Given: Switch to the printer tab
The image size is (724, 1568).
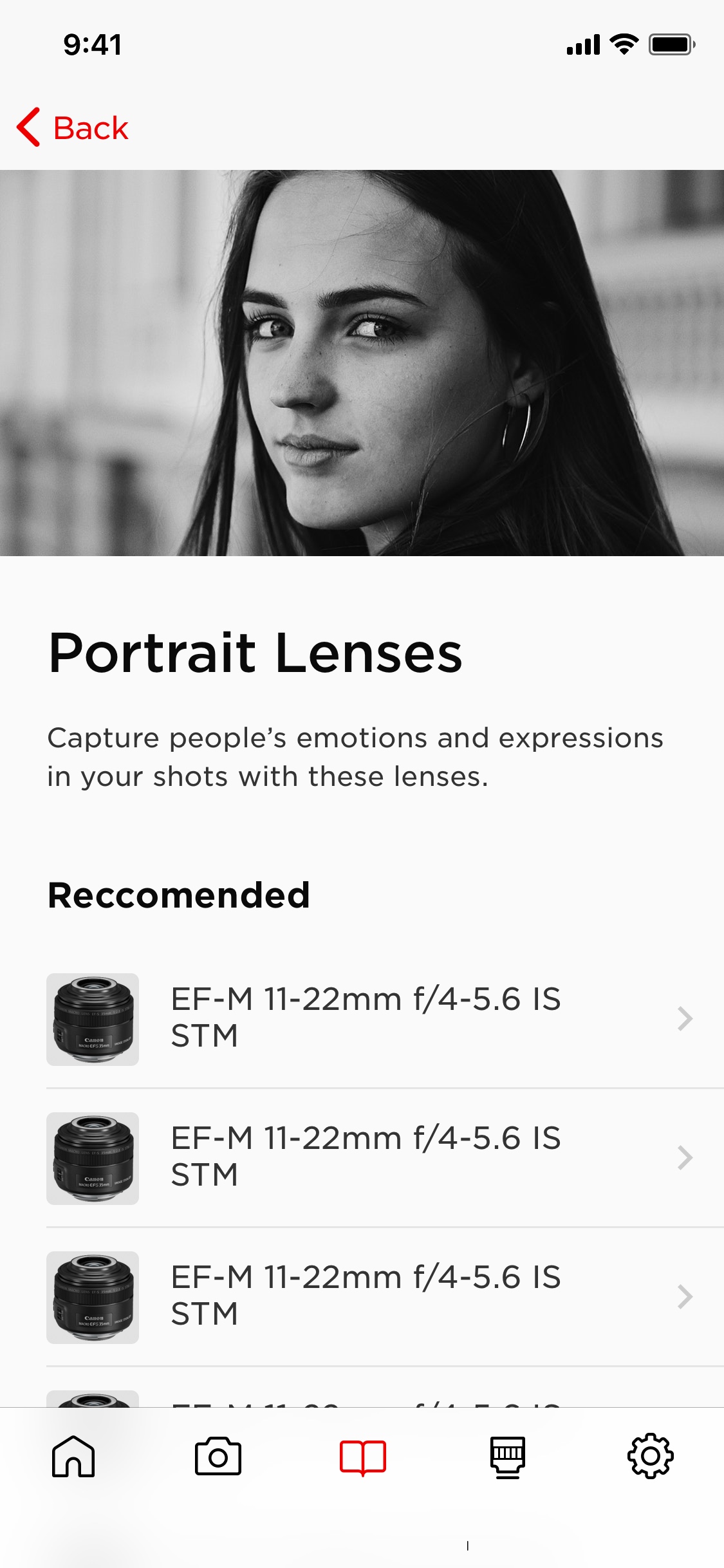Looking at the screenshot, I should click(x=508, y=1457).
